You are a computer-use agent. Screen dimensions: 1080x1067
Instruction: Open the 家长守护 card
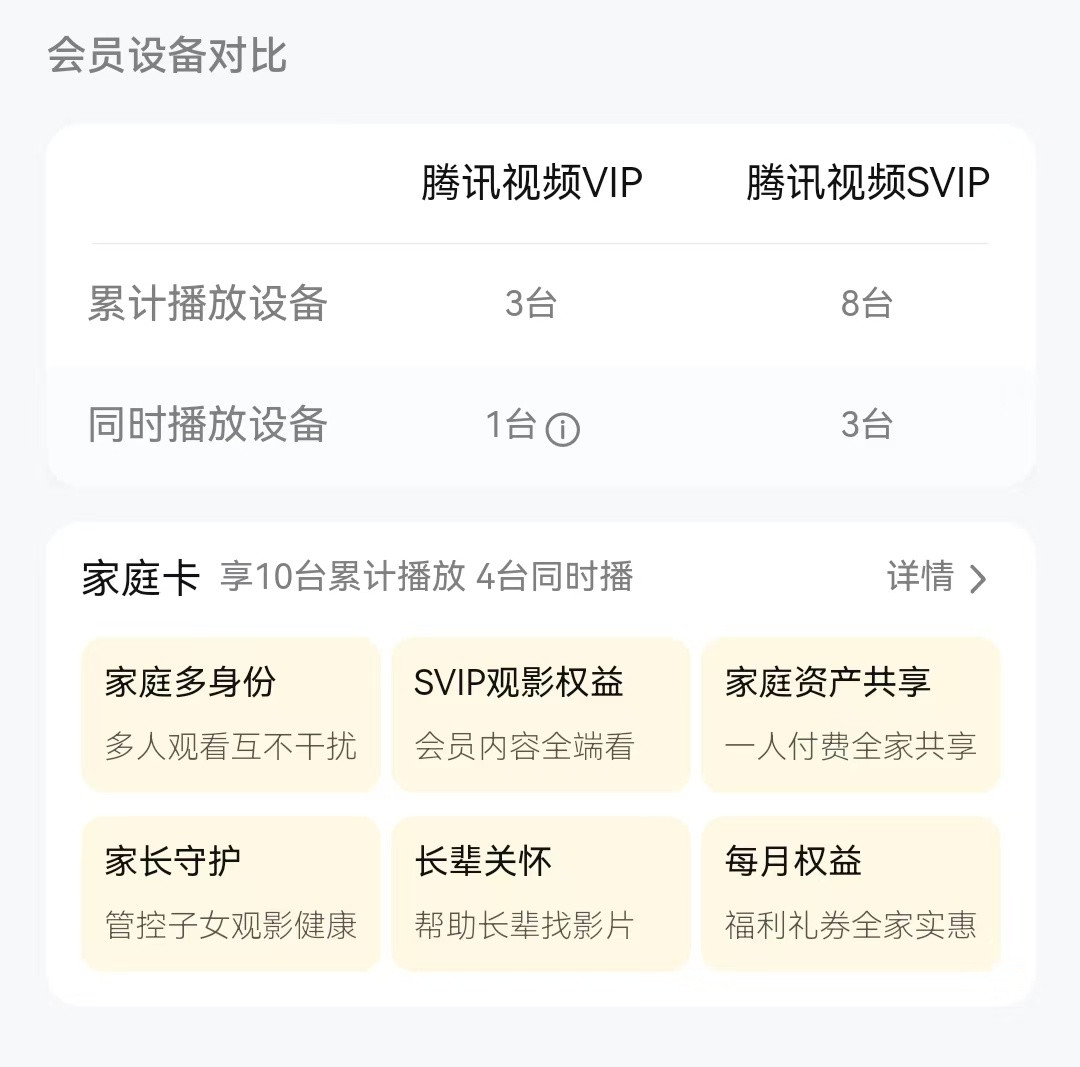coord(231,893)
